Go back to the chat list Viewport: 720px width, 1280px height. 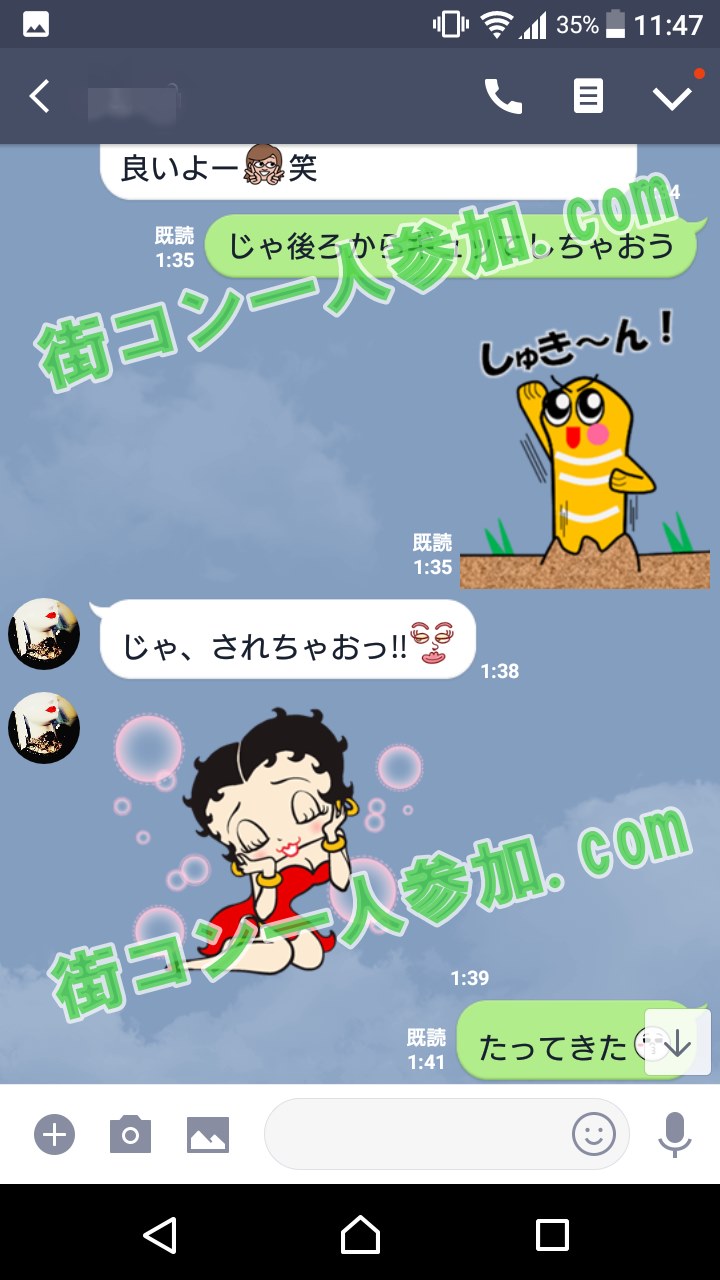tap(40, 97)
